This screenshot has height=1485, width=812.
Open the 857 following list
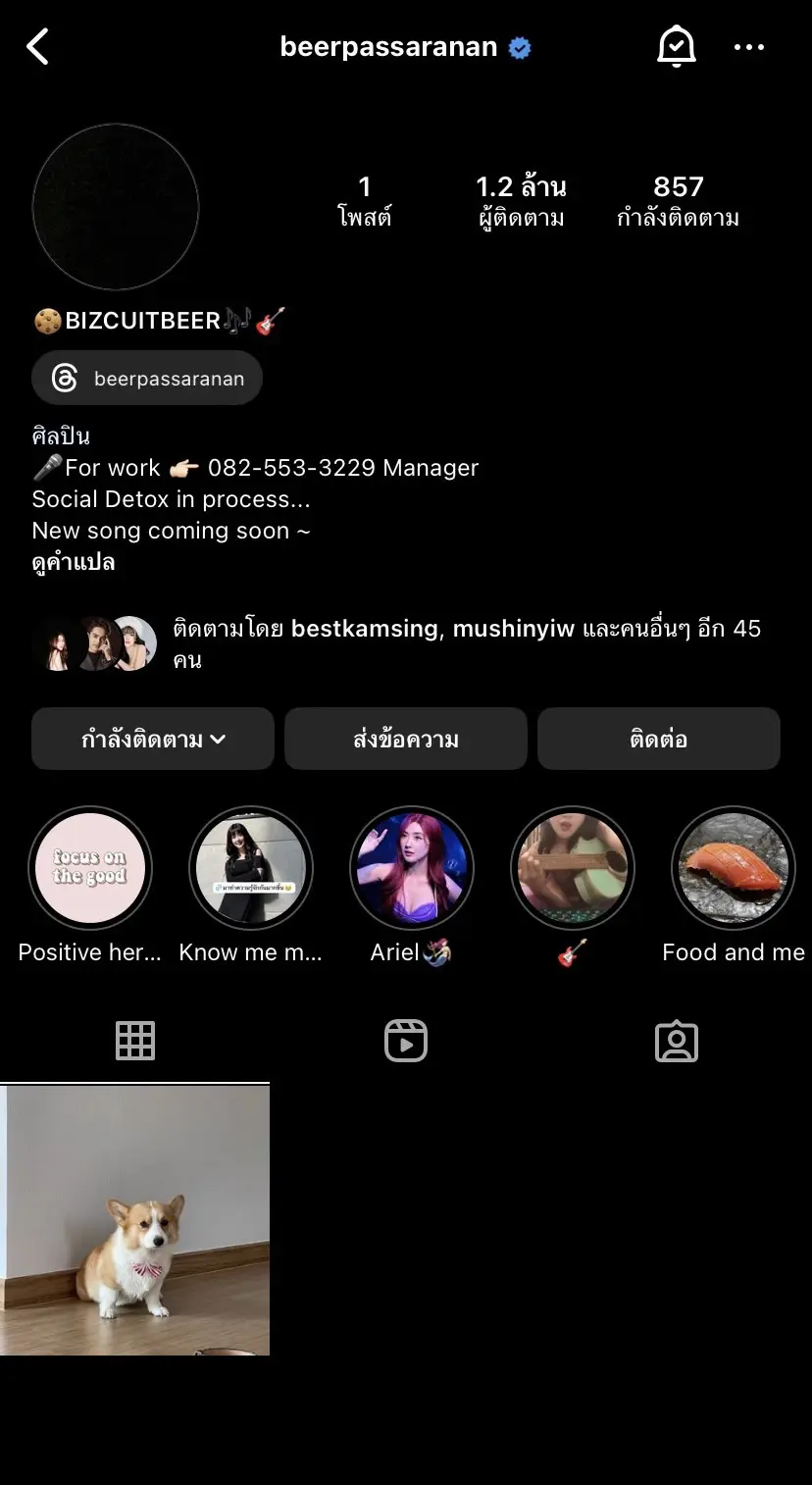[x=678, y=200]
